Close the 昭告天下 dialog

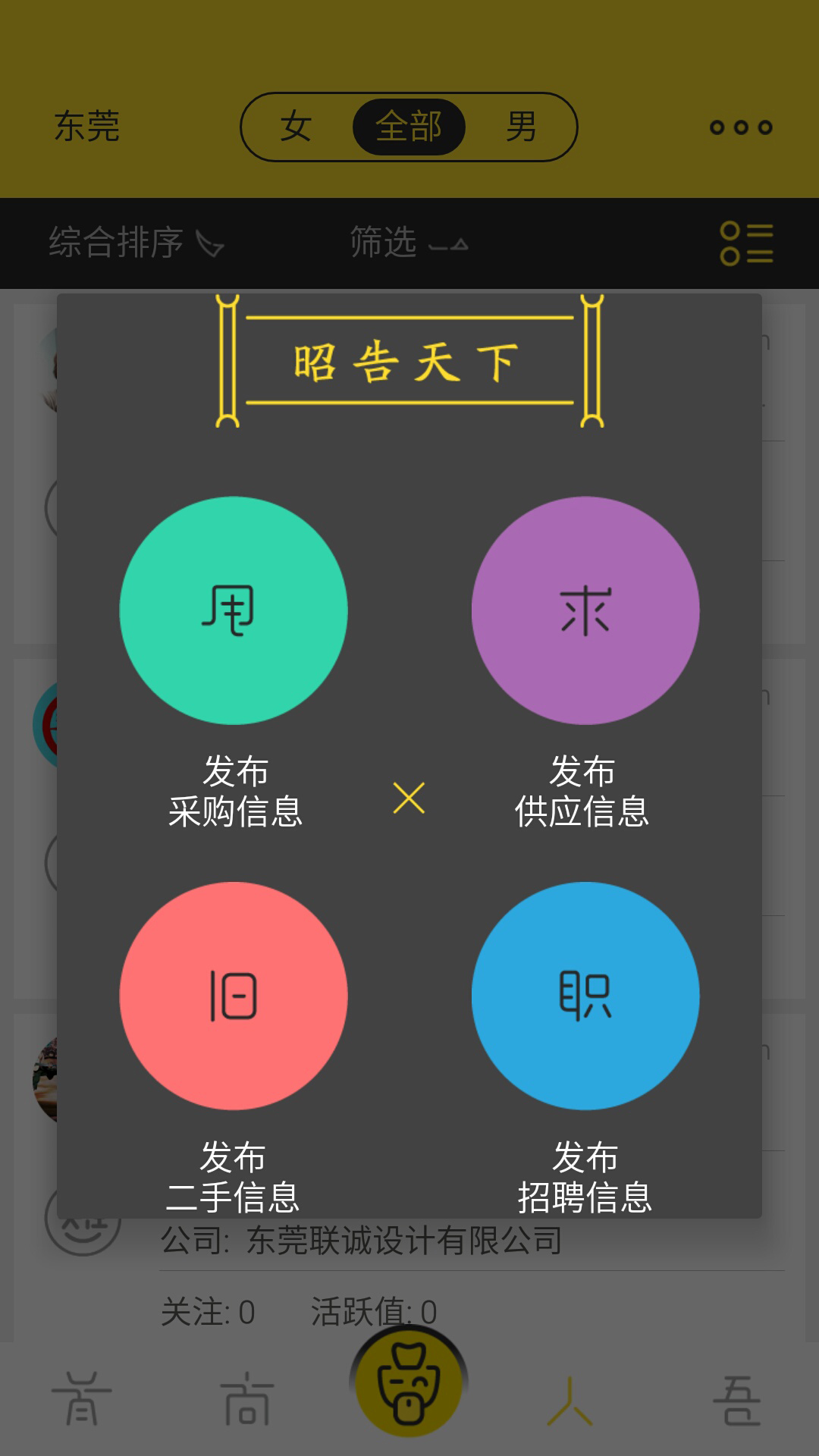409,798
